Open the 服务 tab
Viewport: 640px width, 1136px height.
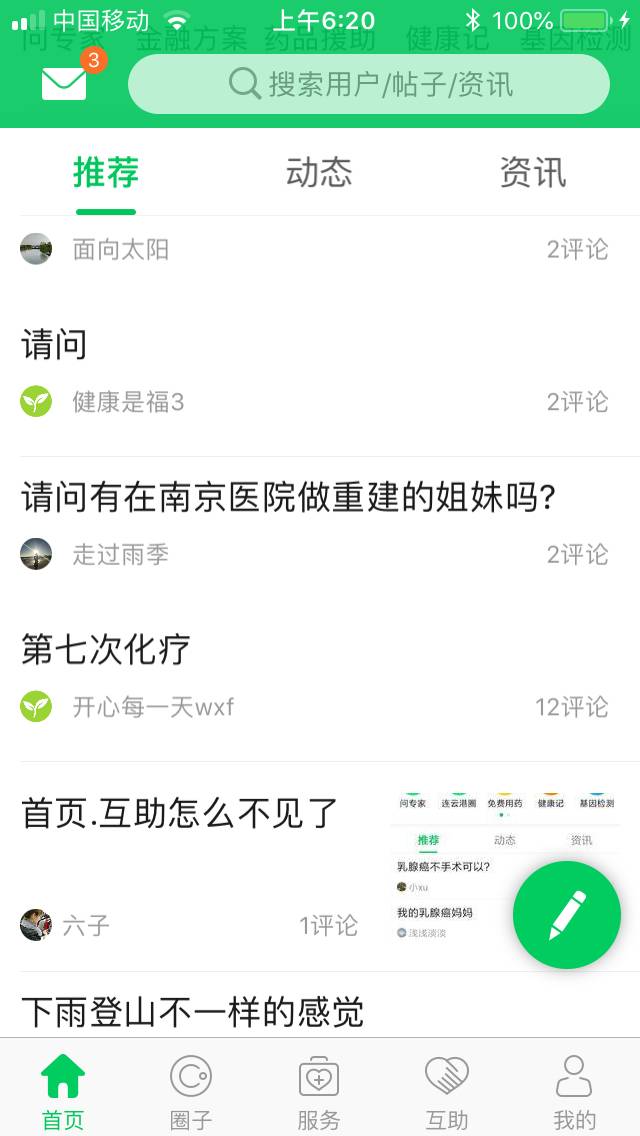319,1091
